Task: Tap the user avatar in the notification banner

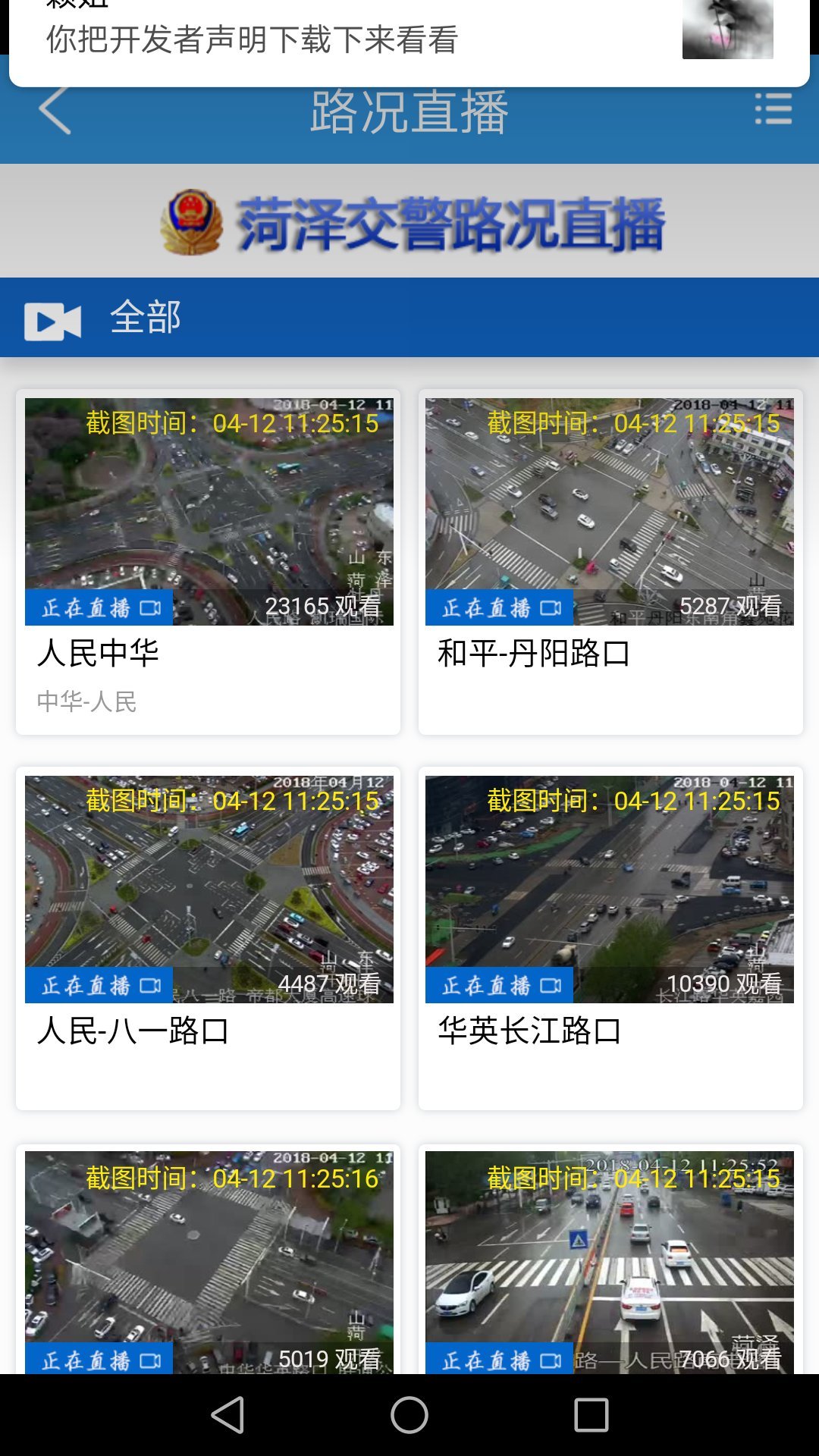Action: (x=727, y=31)
